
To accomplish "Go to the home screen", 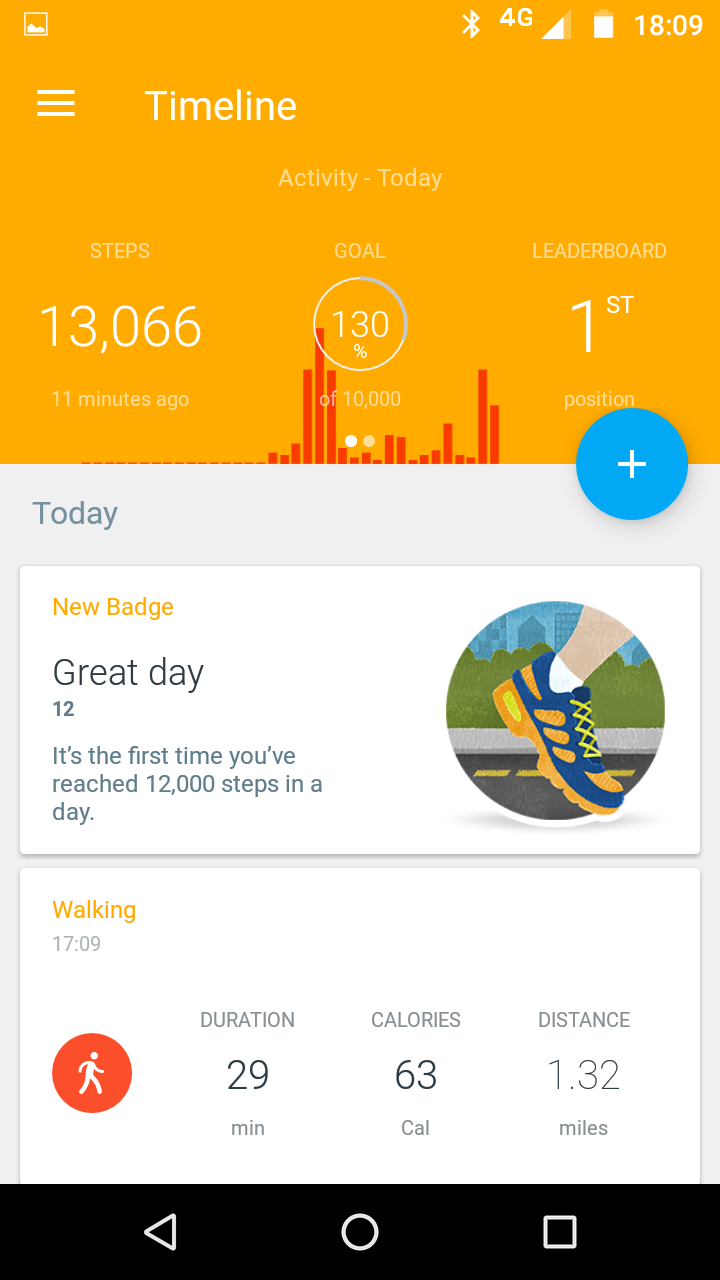I will coord(360,1232).
